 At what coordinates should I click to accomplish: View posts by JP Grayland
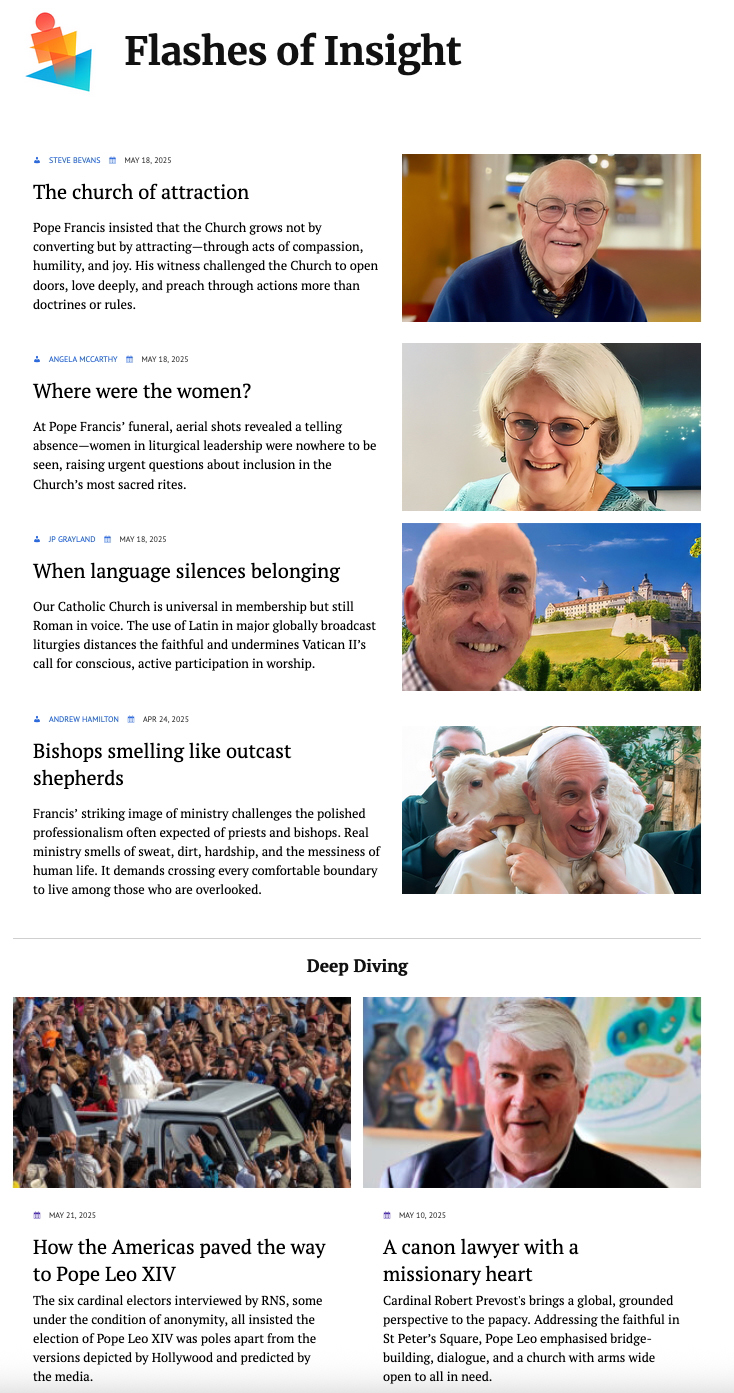[72, 539]
